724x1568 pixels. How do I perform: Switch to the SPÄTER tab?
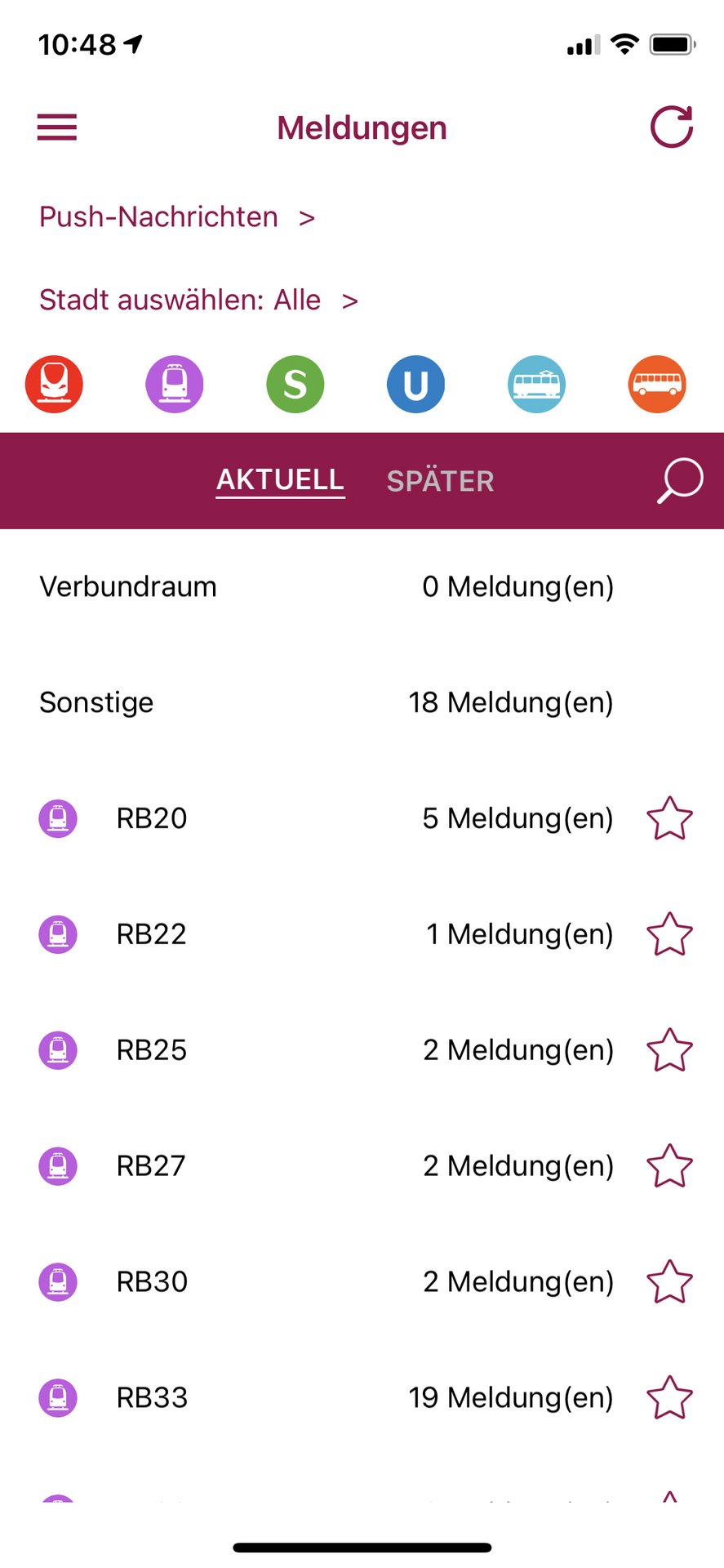pyautogui.click(x=440, y=481)
